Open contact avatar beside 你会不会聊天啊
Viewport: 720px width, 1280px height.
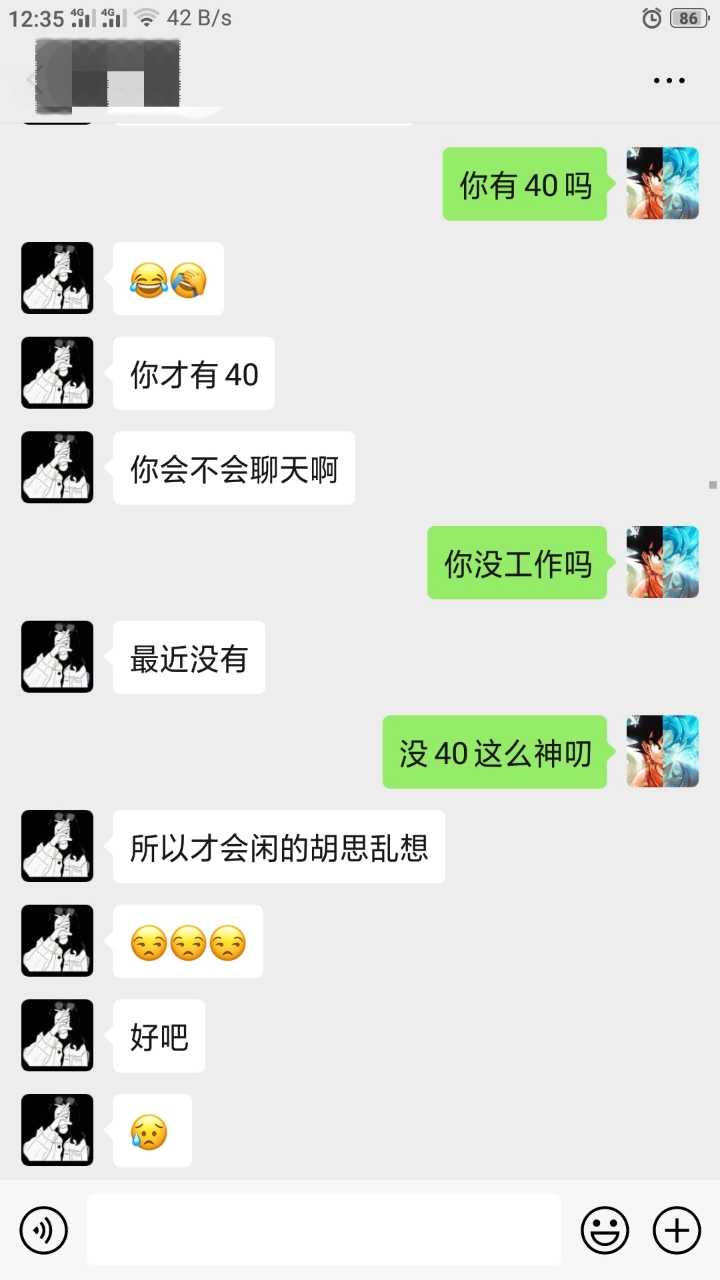57,467
